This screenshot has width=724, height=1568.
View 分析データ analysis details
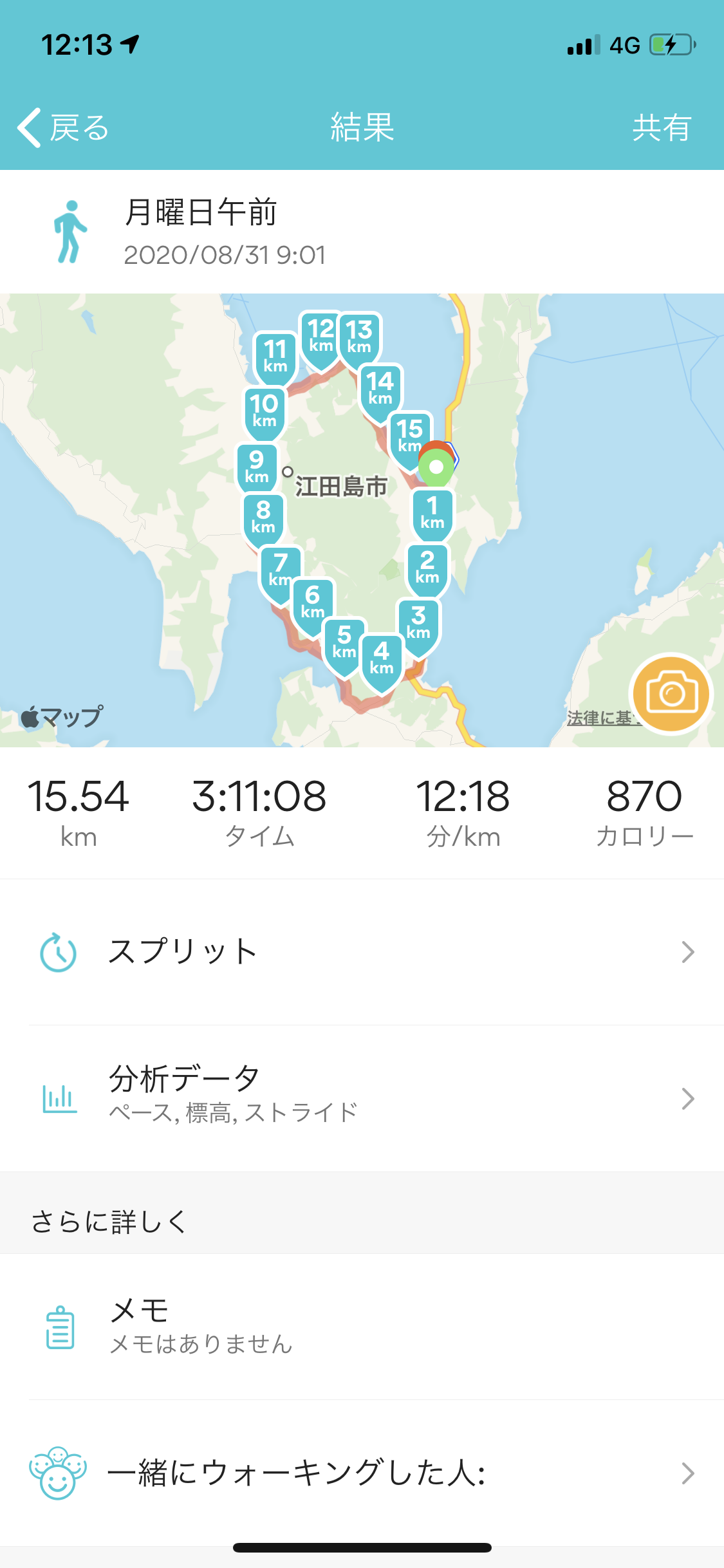[362, 1097]
